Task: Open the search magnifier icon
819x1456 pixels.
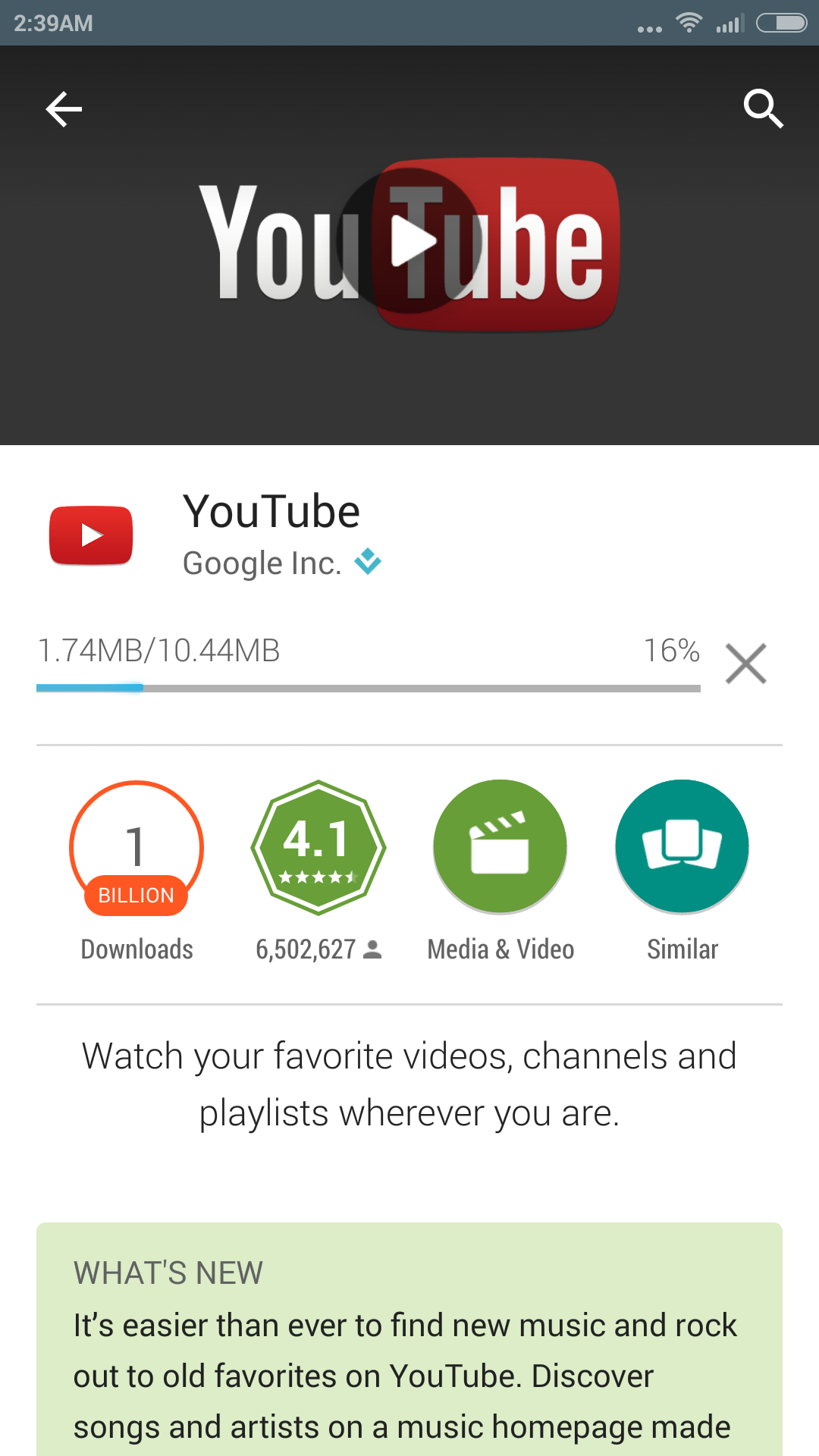Action: [763, 109]
